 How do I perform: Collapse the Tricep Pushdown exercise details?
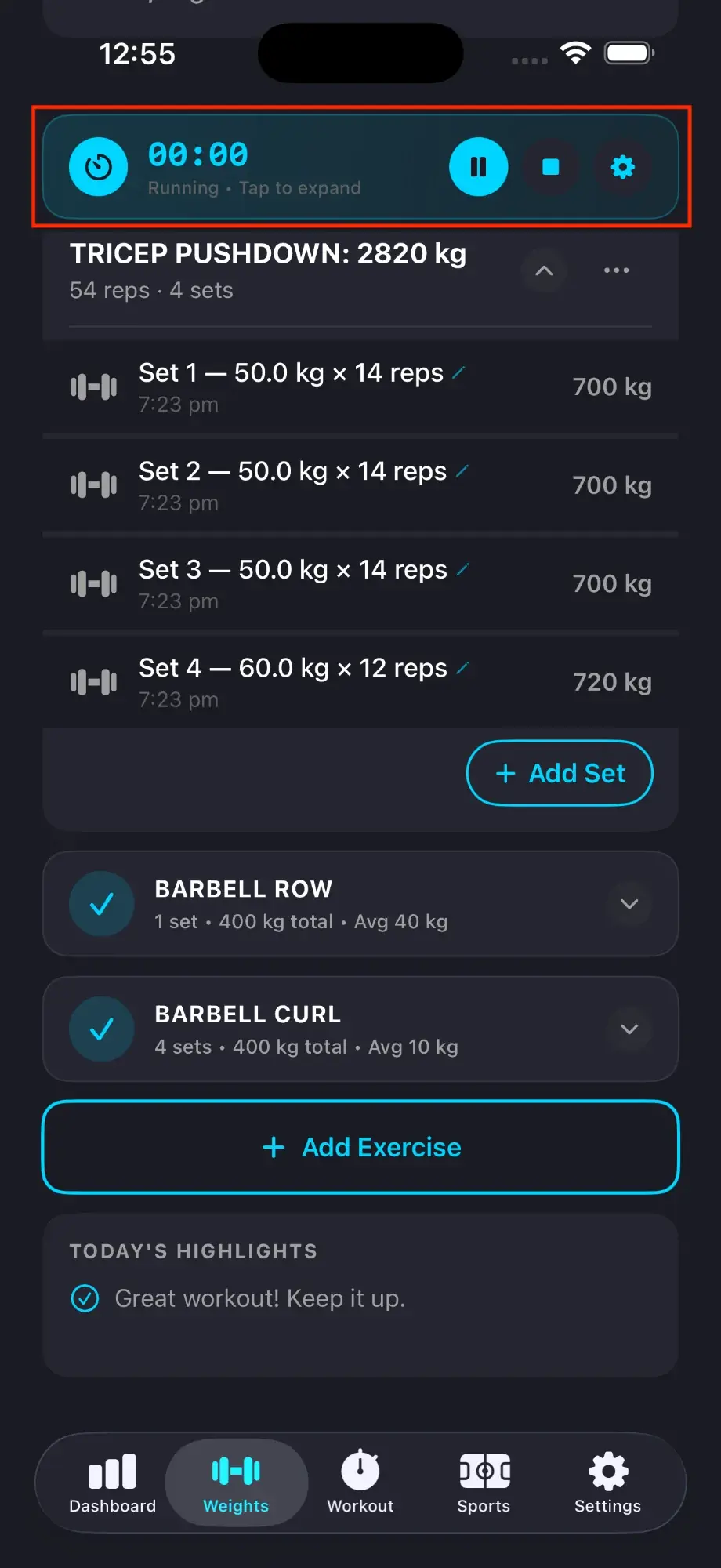[544, 270]
